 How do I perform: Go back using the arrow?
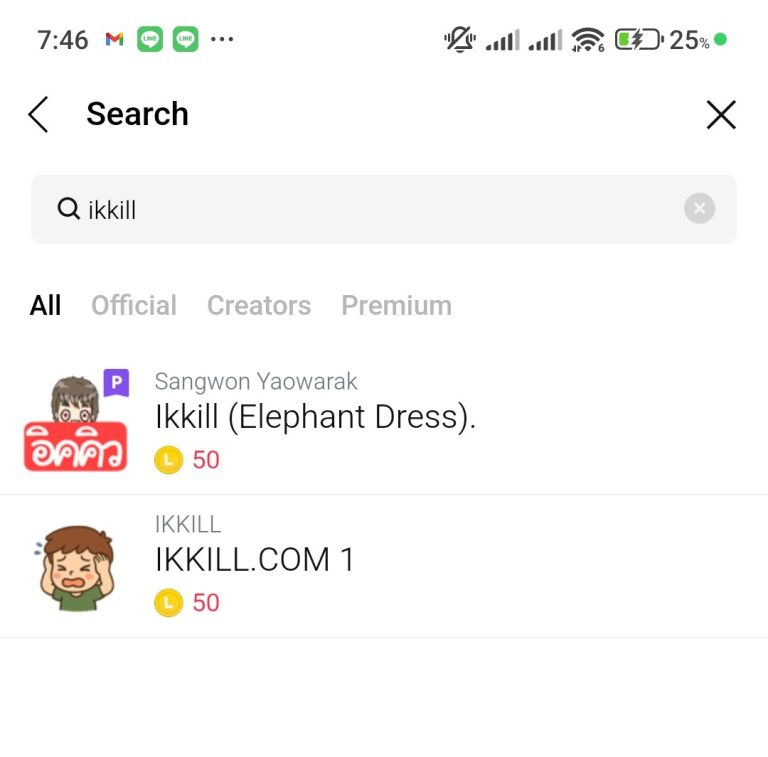pyautogui.click(x=38, y=115)
